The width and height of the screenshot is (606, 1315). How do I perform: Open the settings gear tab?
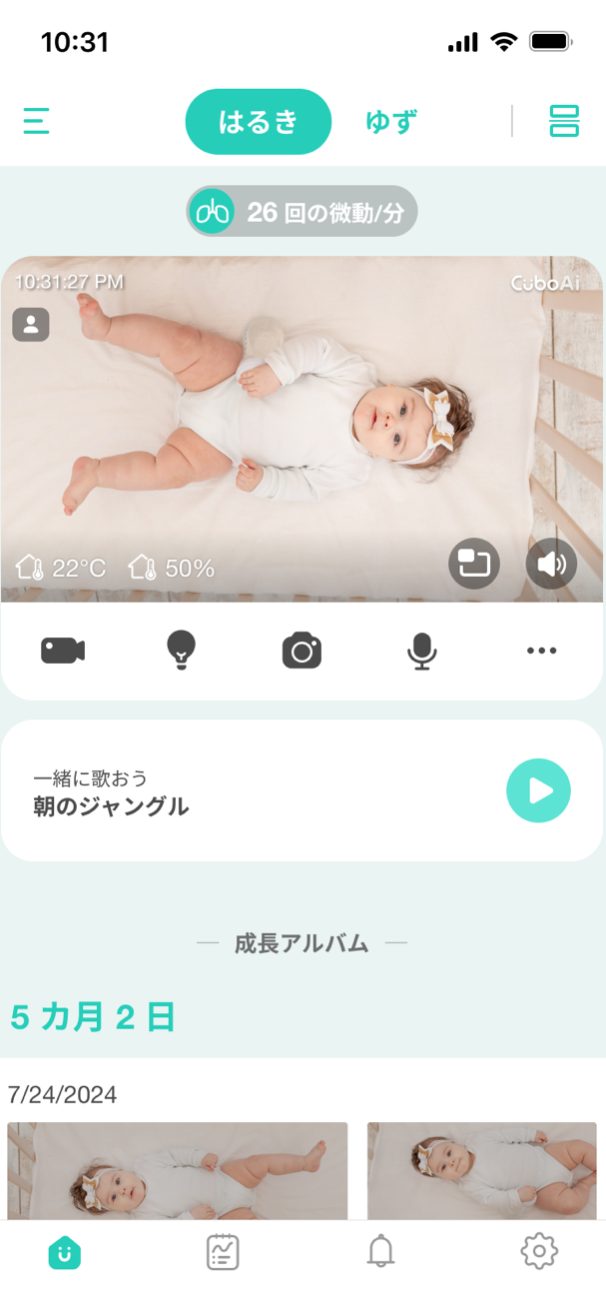[539, 1252]
